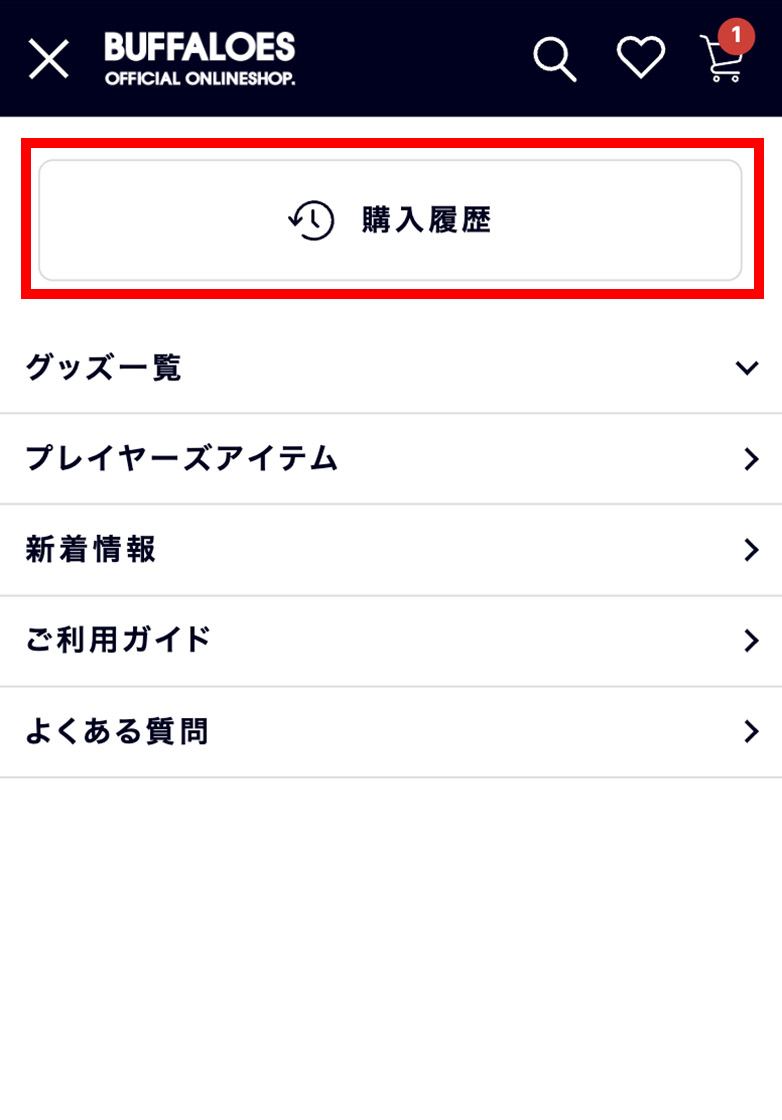Expand the グッズ一覧 section
Viewport: 782px width, 1120px height.
coord(390,368)
